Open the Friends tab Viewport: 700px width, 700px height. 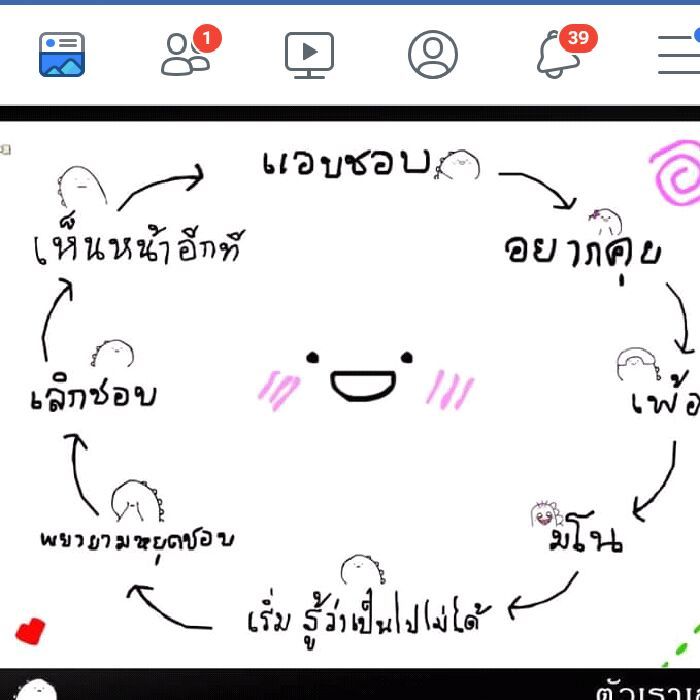[185, 55]
